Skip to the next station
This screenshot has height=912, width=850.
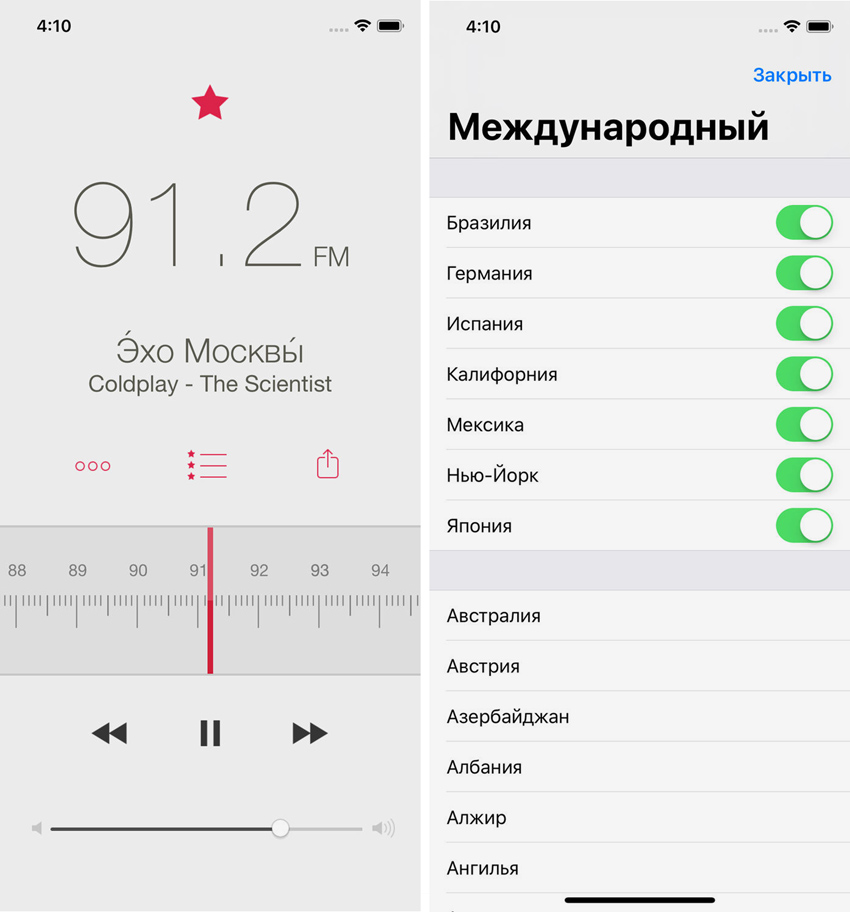(x=310, y=733)
